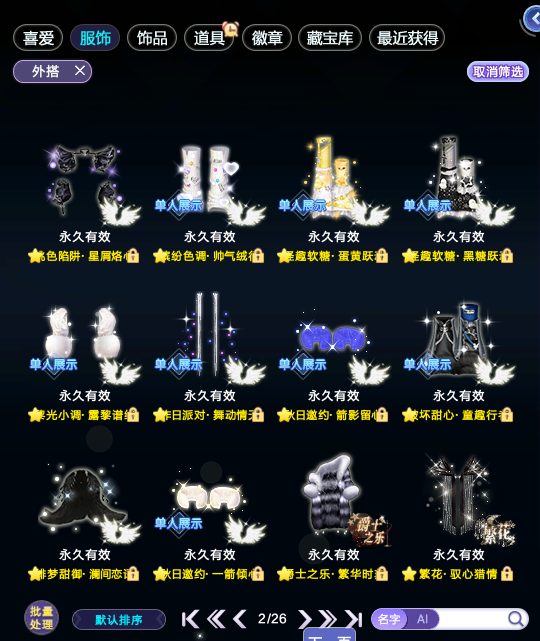Select the 黑糖 boots item

coord(458,198)
